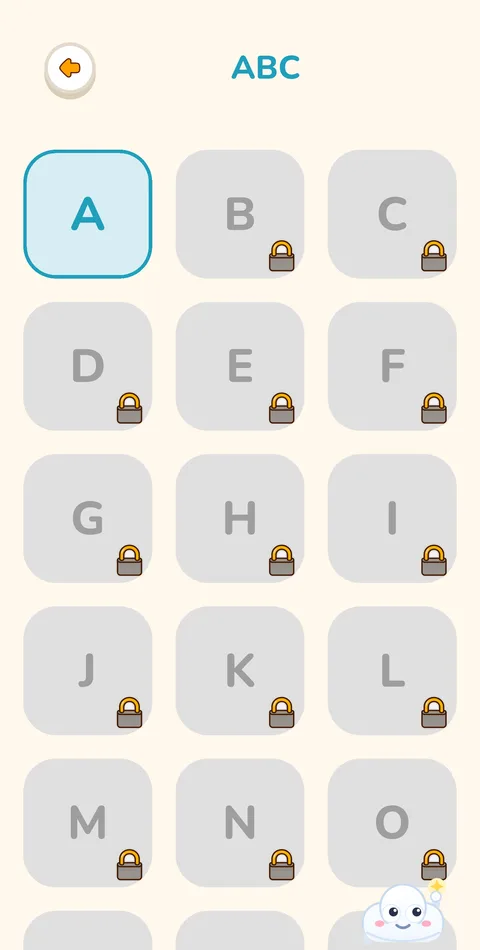
Task: Open the locked letter I tile
Action: (x=392, y=518)
